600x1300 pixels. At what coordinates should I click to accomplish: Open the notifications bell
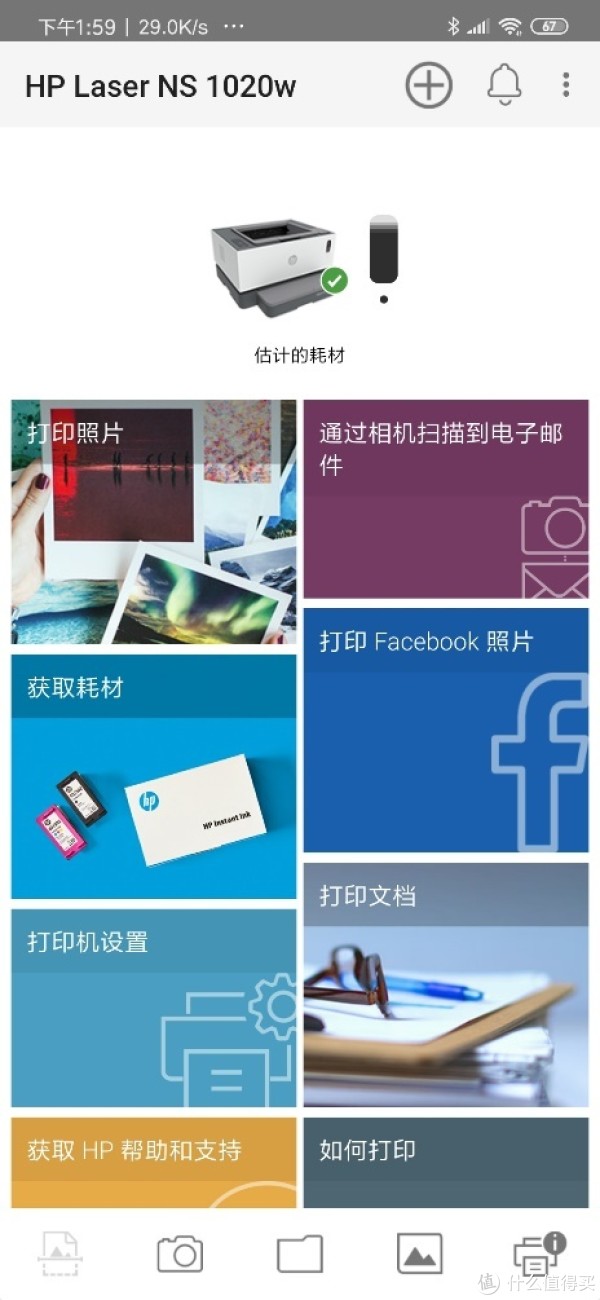click(504, 85)
